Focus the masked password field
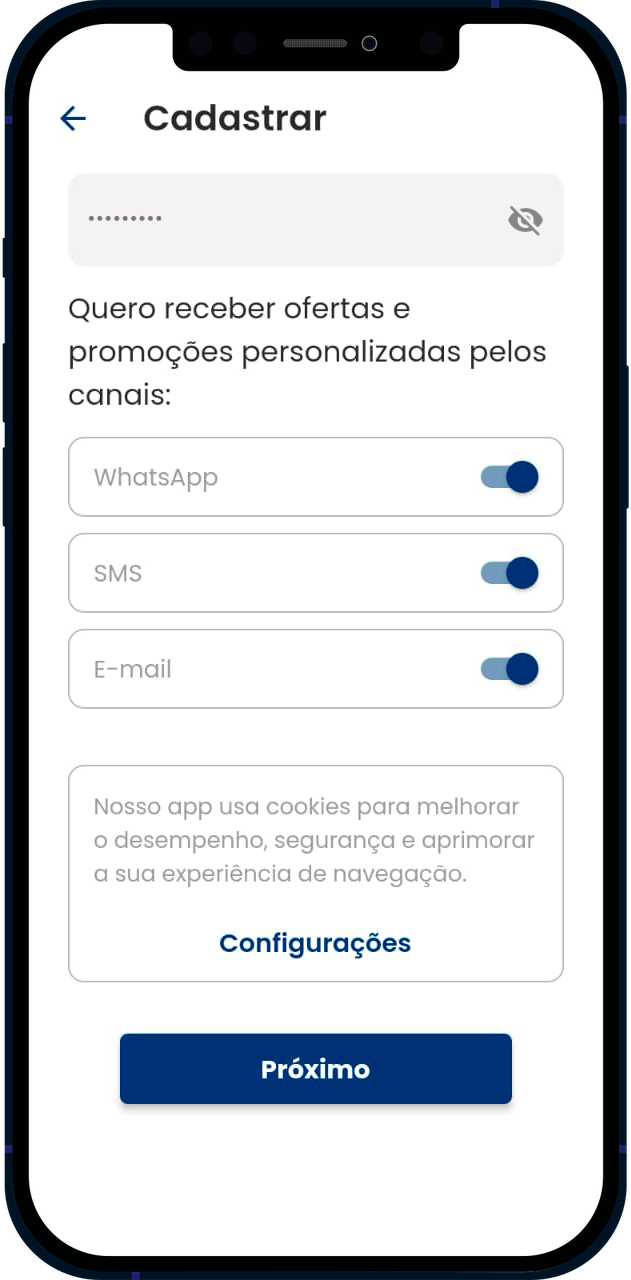The image size is (631, 1280). (280, 220)
